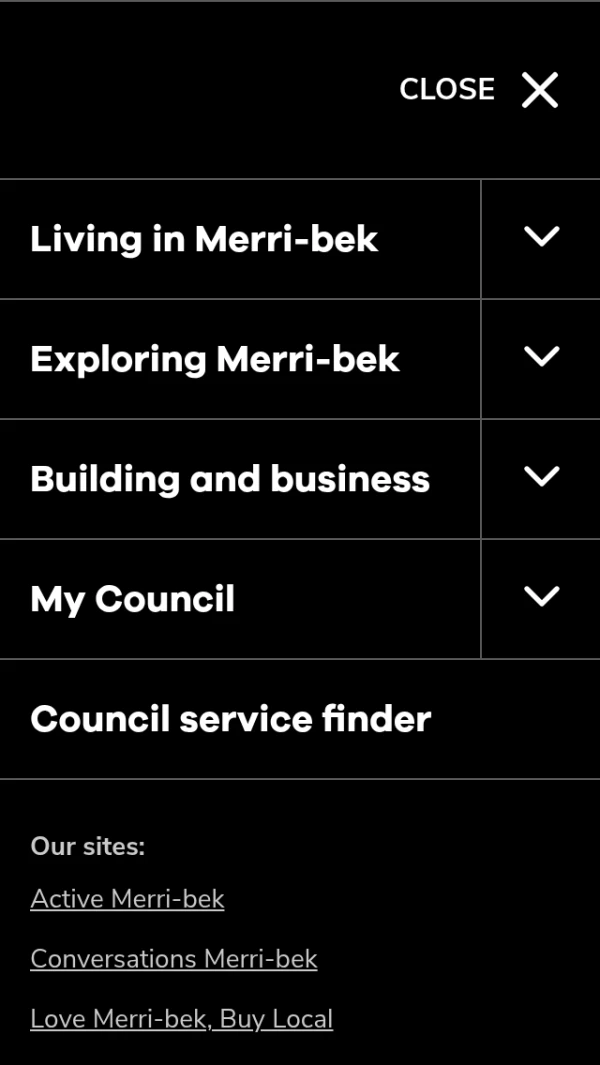Close the navigation menu
This screenshot has width=600, height=1065.
click(x=480, y=90)
